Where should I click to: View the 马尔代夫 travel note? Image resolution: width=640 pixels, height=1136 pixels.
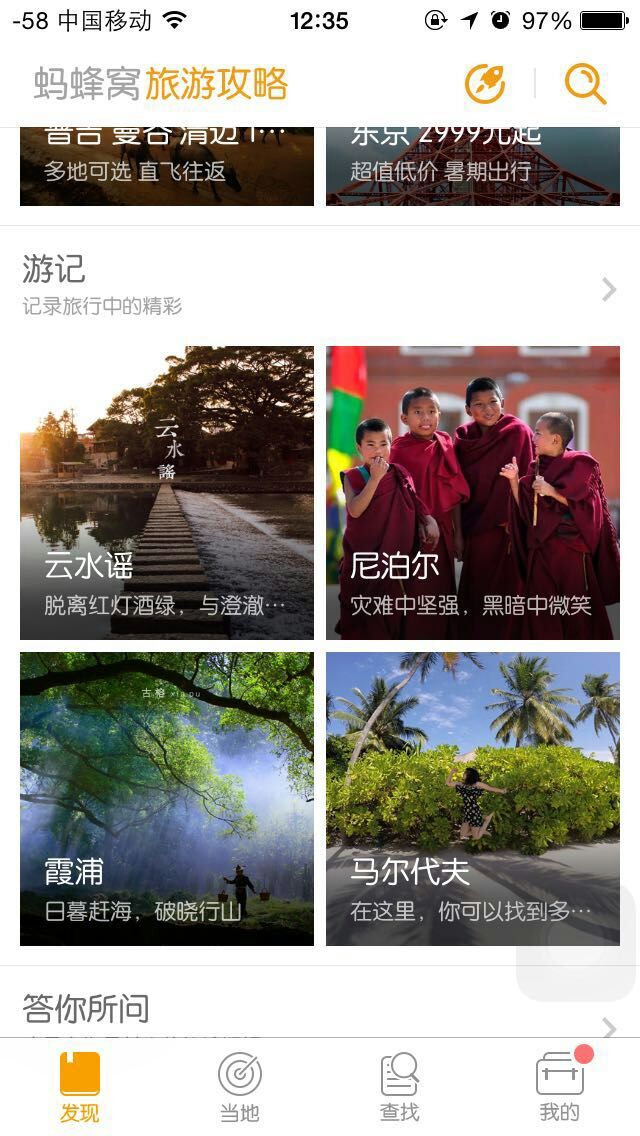[473, 799]
